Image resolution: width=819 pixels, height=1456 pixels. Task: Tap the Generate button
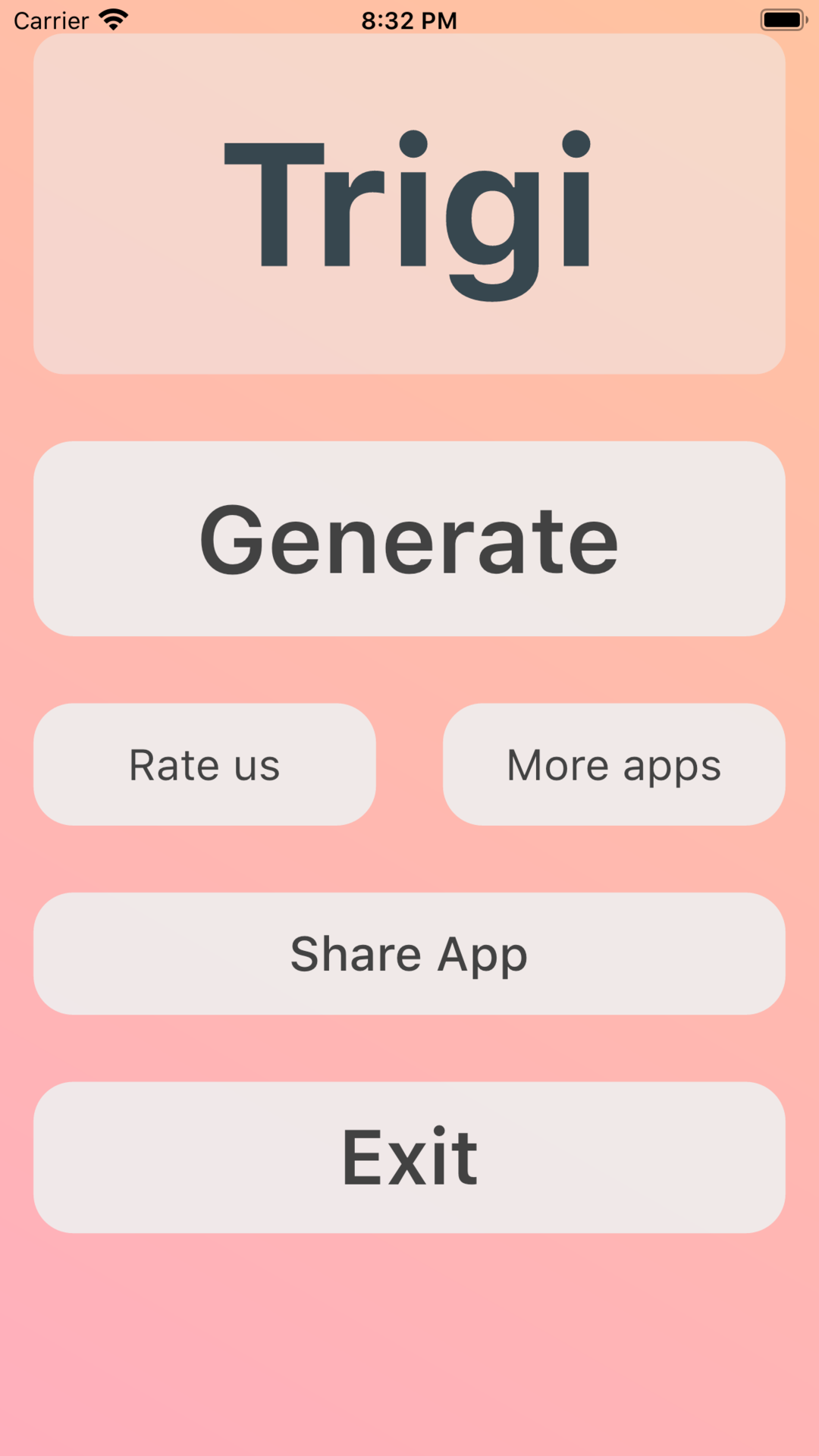coord(409,538)
